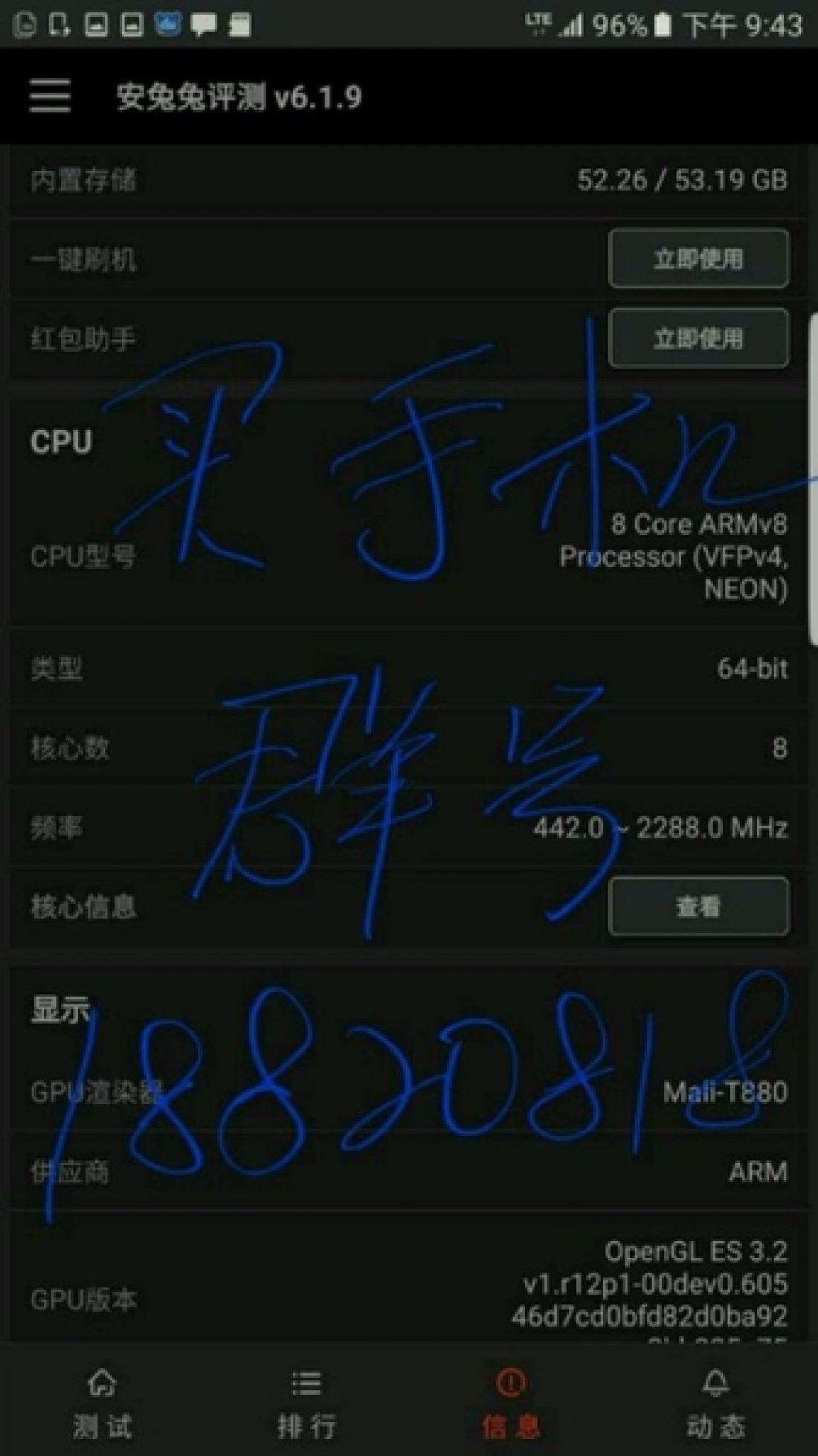Viewport: 818px width, 1456px height.
Task: Tap 立即使用 next to 一键刷机
Action: click(698, 258)
